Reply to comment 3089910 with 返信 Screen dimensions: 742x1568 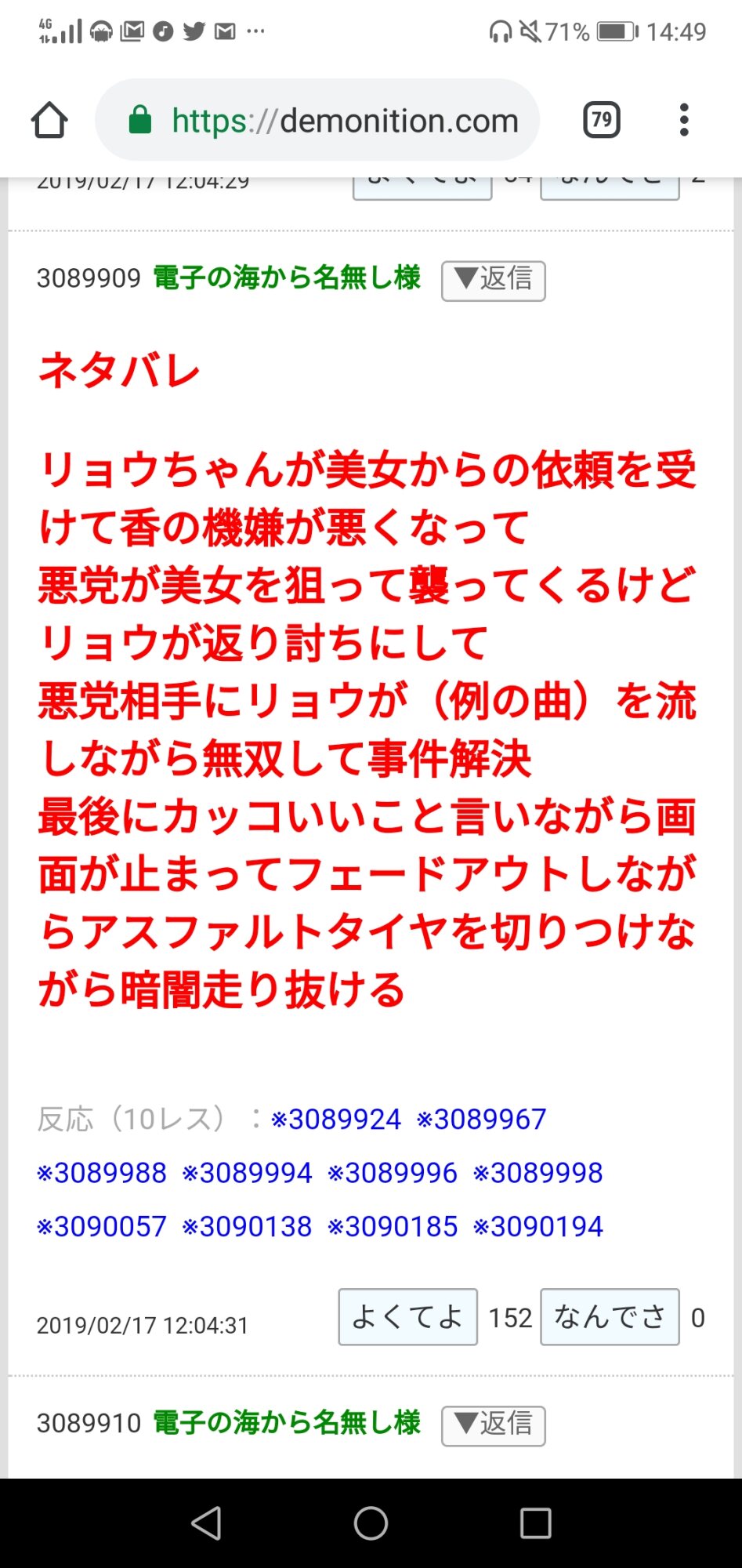493,1425
